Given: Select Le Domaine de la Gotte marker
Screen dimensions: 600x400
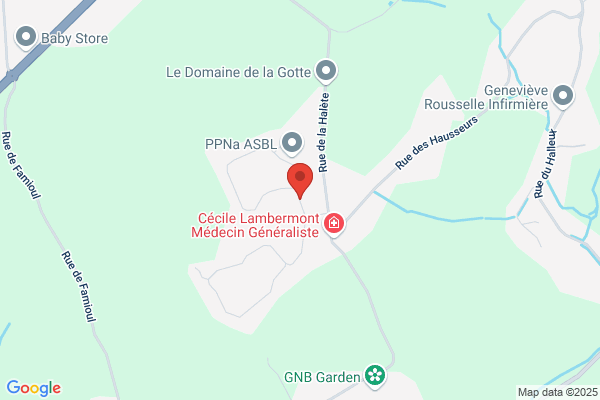Looking at the screenshot, I should click(x=326, y=72).
